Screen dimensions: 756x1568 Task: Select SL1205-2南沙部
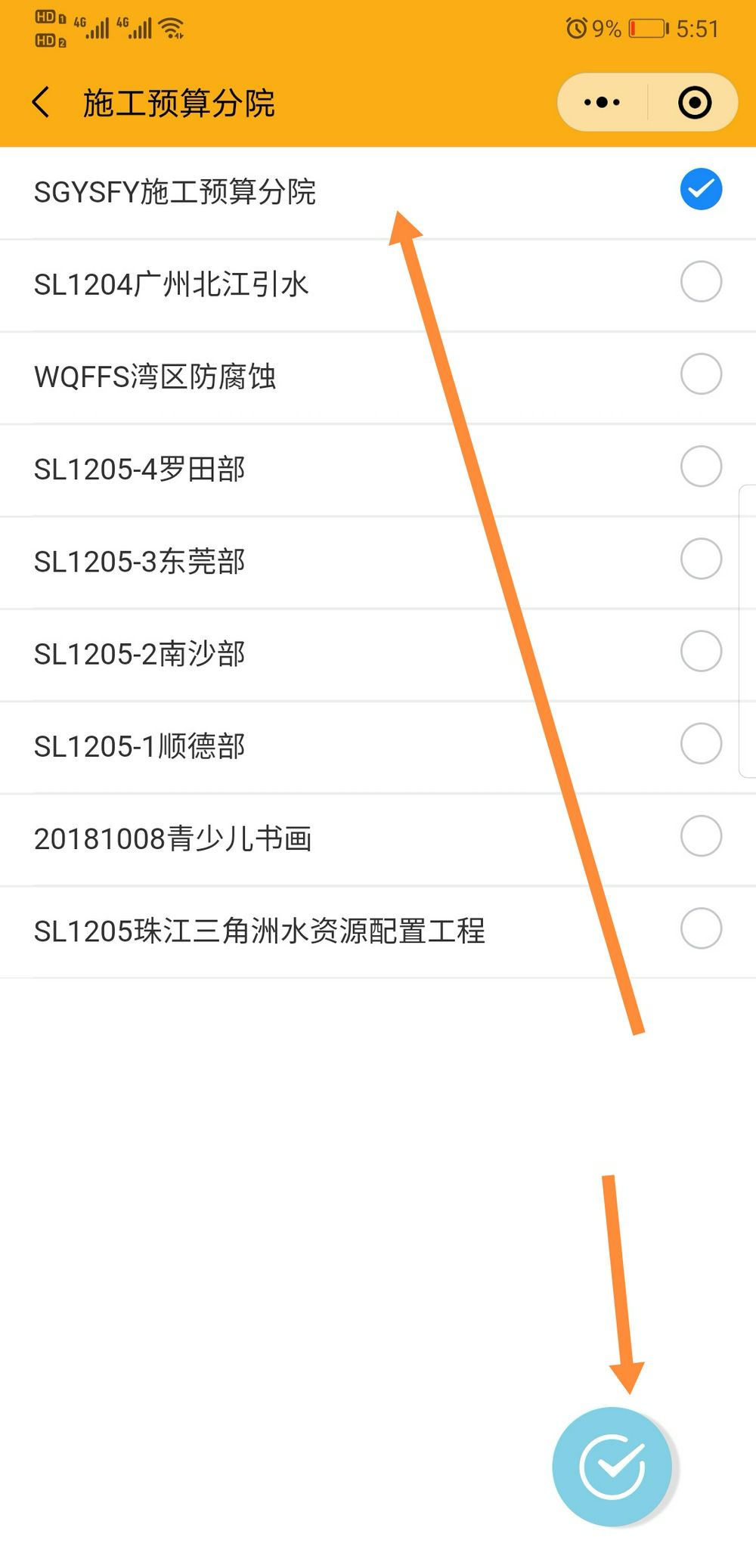tap(701, 651)
